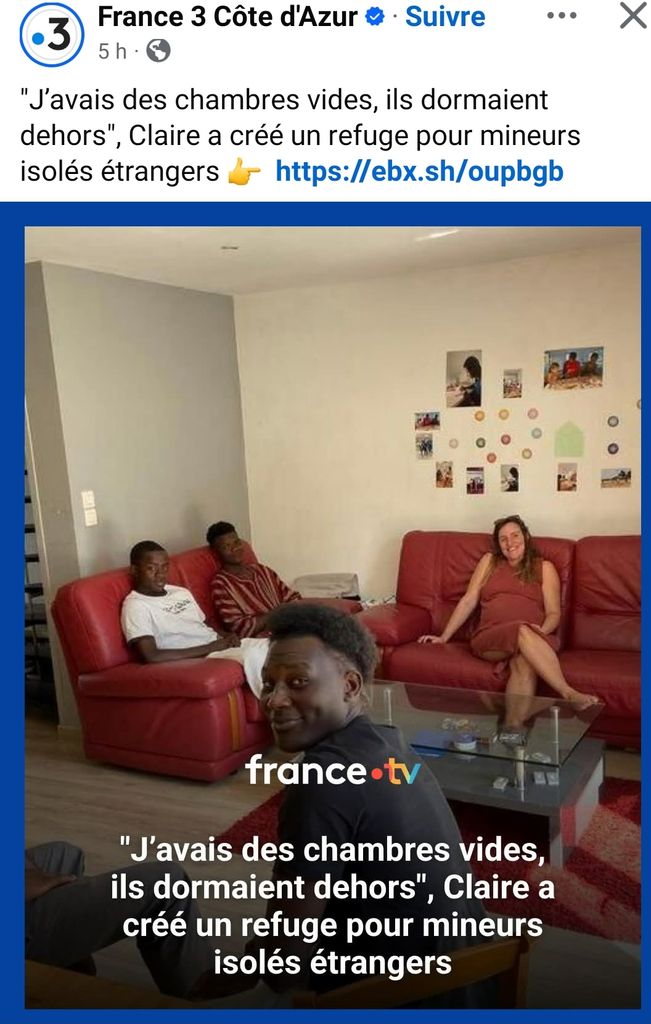Follow the page with Suivre
The height and width of the screenshot is (1024, 651).
[x=444, y=16]
